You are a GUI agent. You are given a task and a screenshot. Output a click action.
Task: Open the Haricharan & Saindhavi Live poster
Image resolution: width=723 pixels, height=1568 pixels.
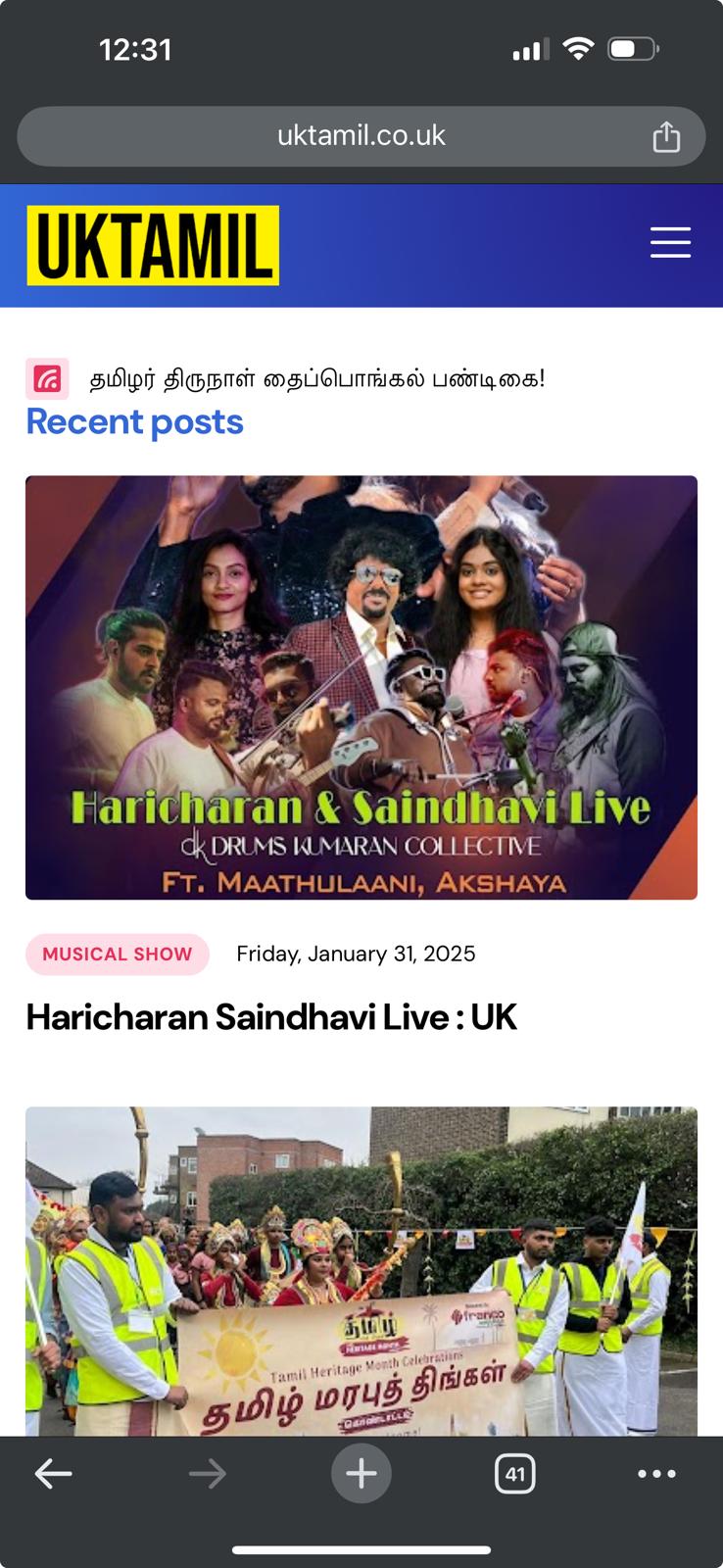pyautogui.click(x=361, y=687)
